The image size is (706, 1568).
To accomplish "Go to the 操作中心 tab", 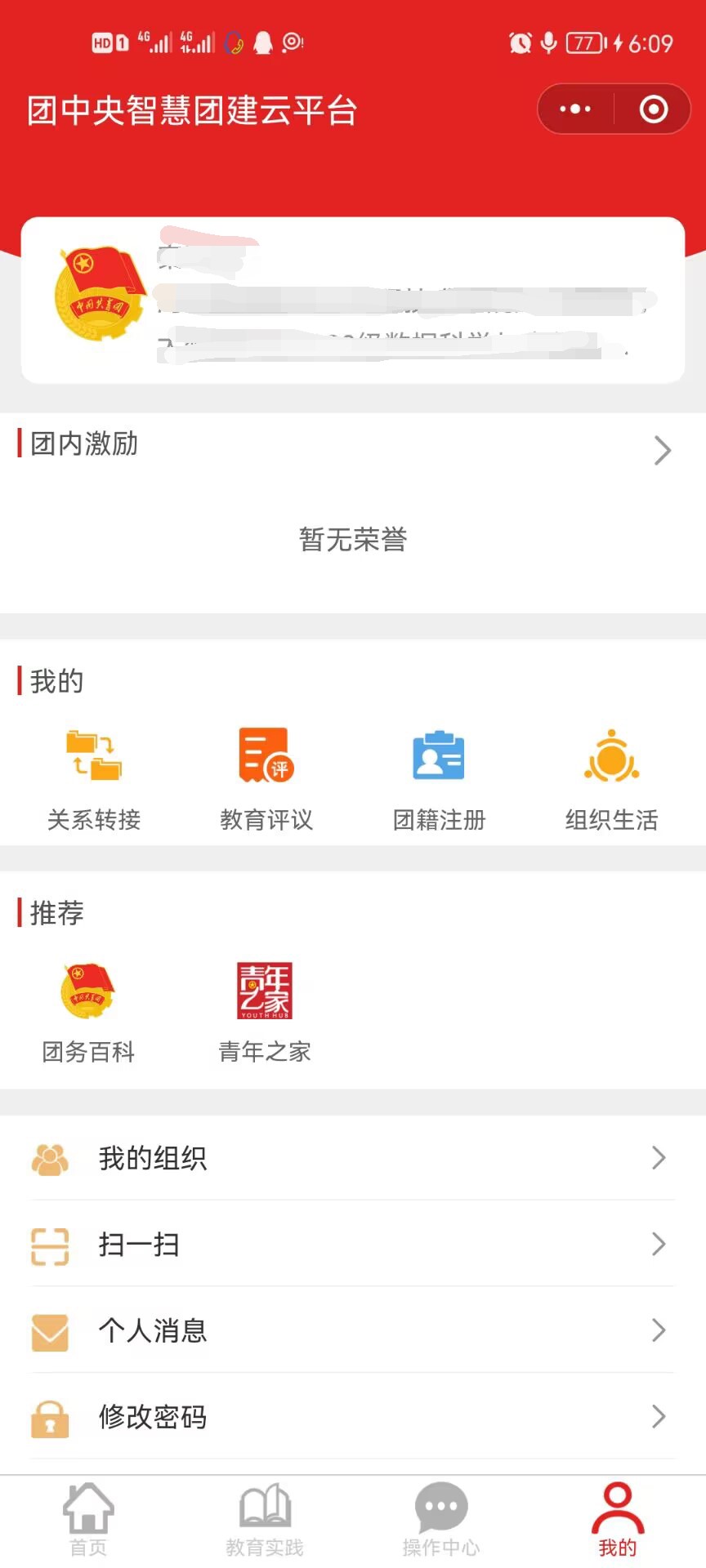I will click(x=441, y=1520).
